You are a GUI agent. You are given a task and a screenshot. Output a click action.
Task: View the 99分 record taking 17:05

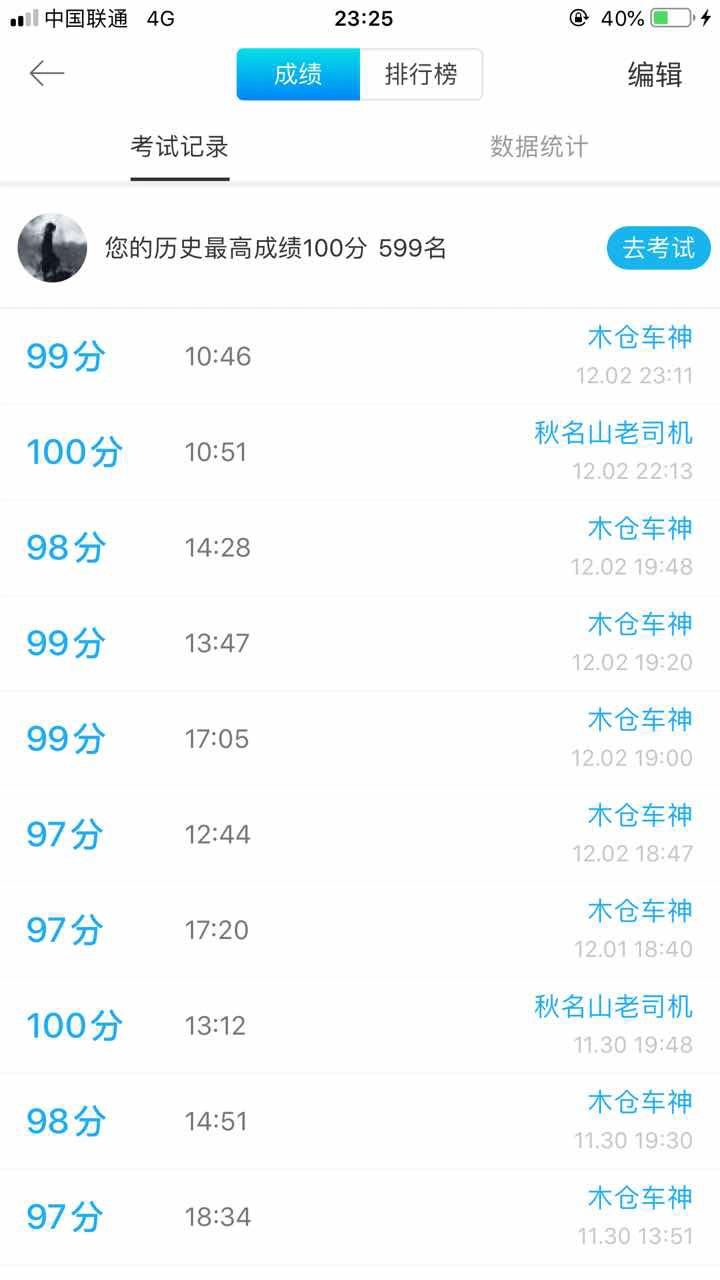tap(360, 739)
